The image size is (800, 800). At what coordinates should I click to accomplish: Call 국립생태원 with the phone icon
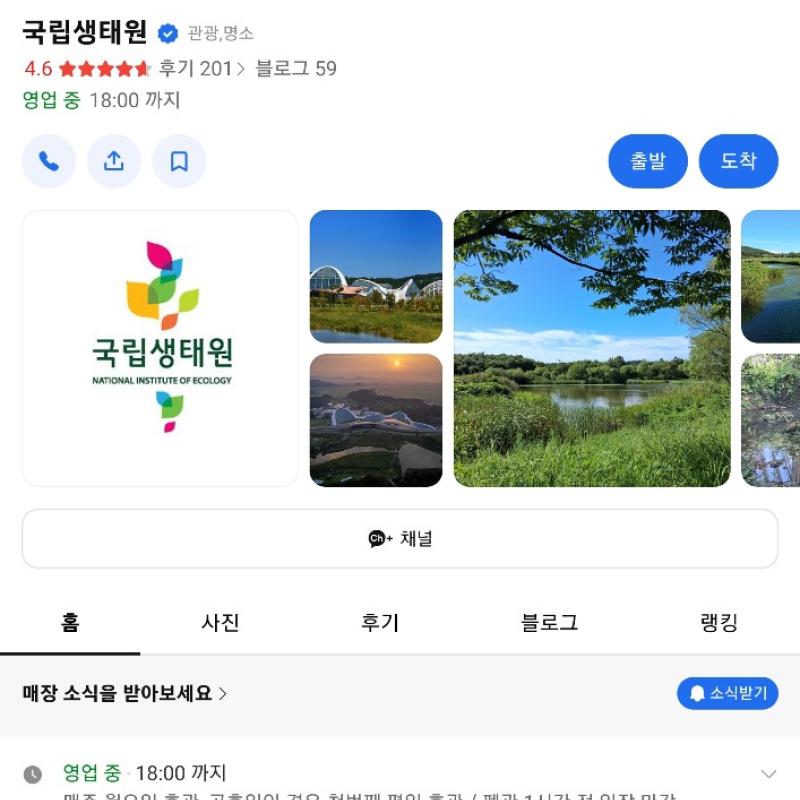pyautogui.click(x=49, y=161)
